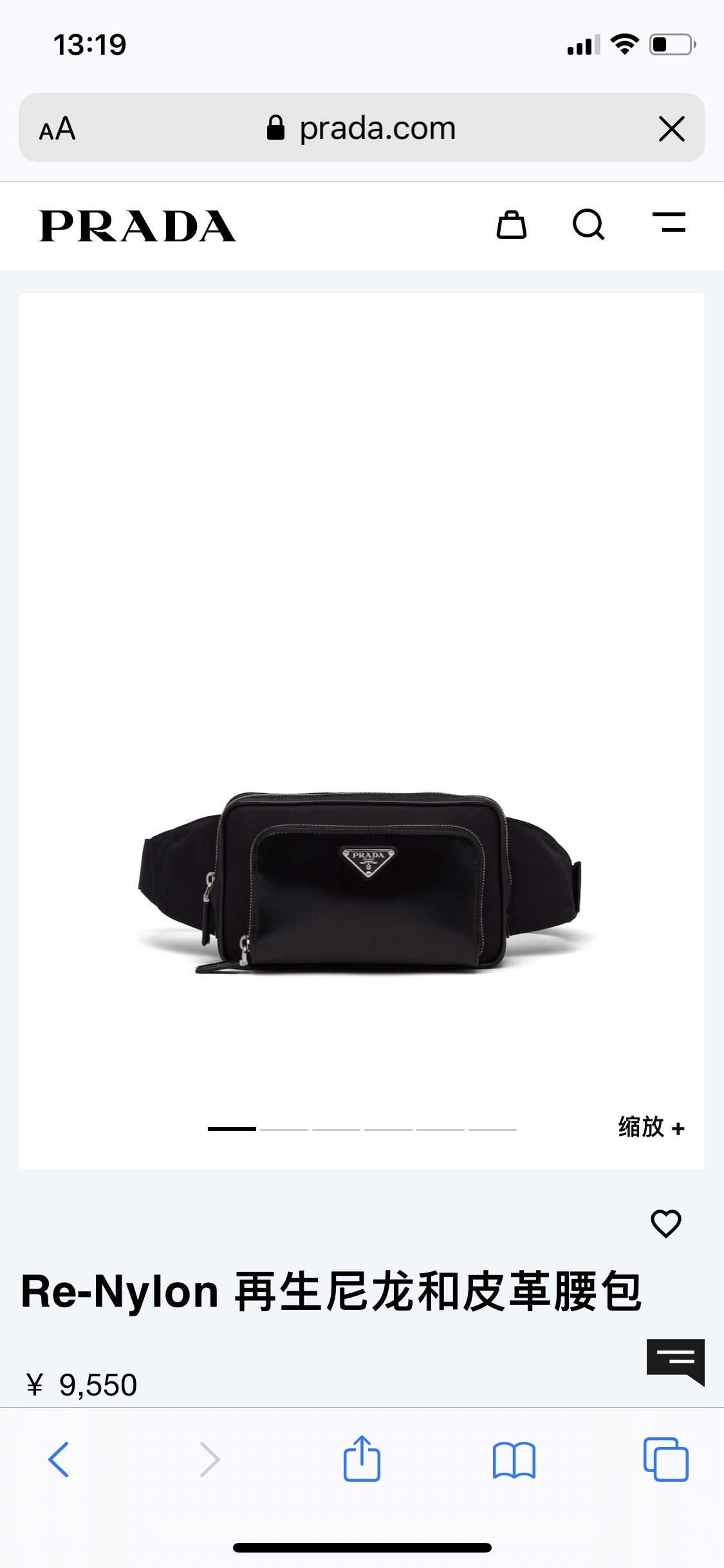This screenshot has height=1568, width=724.
Task: Stop loading with the X button
Action: tap(672, 129)
